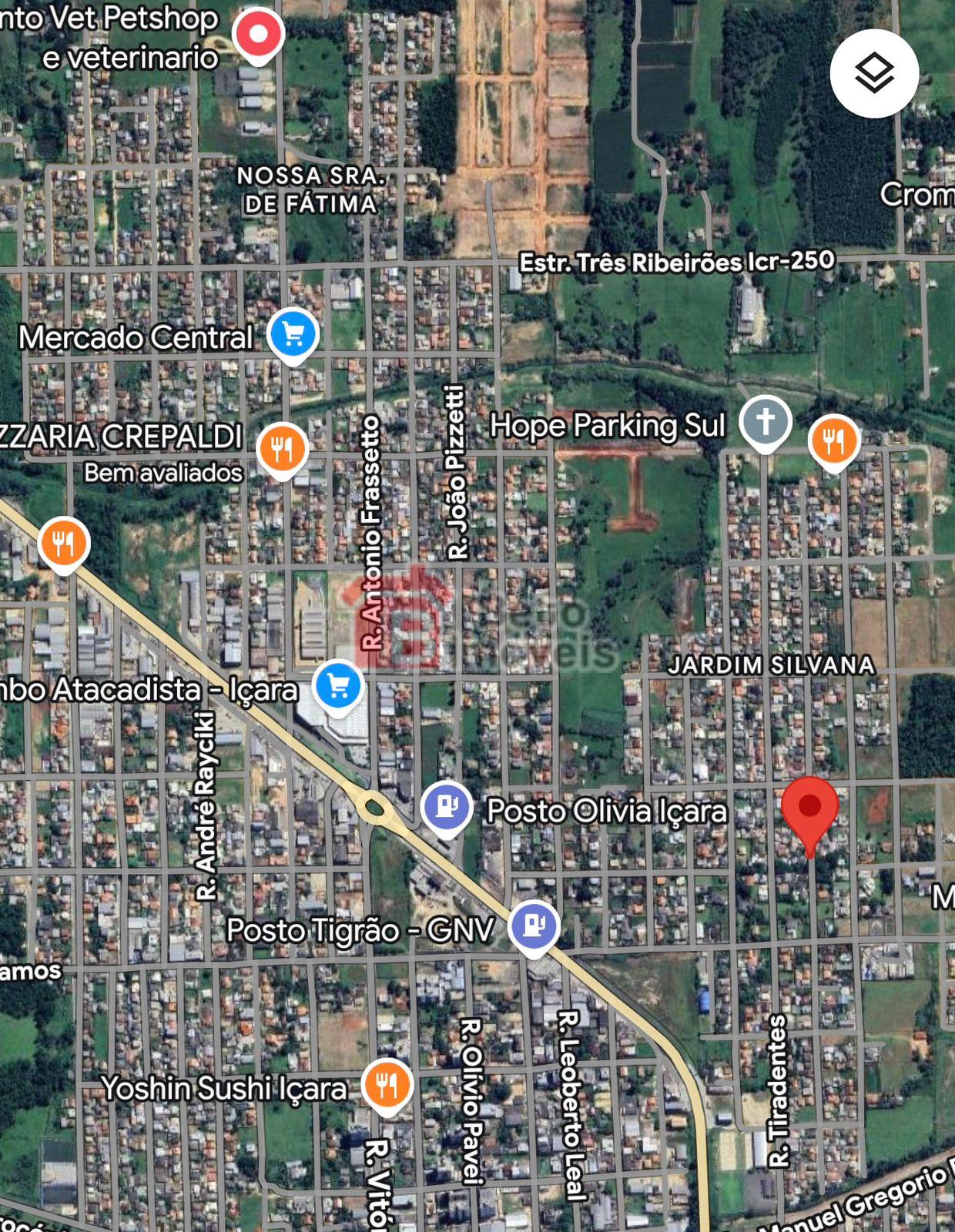Select the Posto Tigrão GNV gas station pin
Screen dimensions: 955x1232
pyautogui.click(x=534, y=925)
